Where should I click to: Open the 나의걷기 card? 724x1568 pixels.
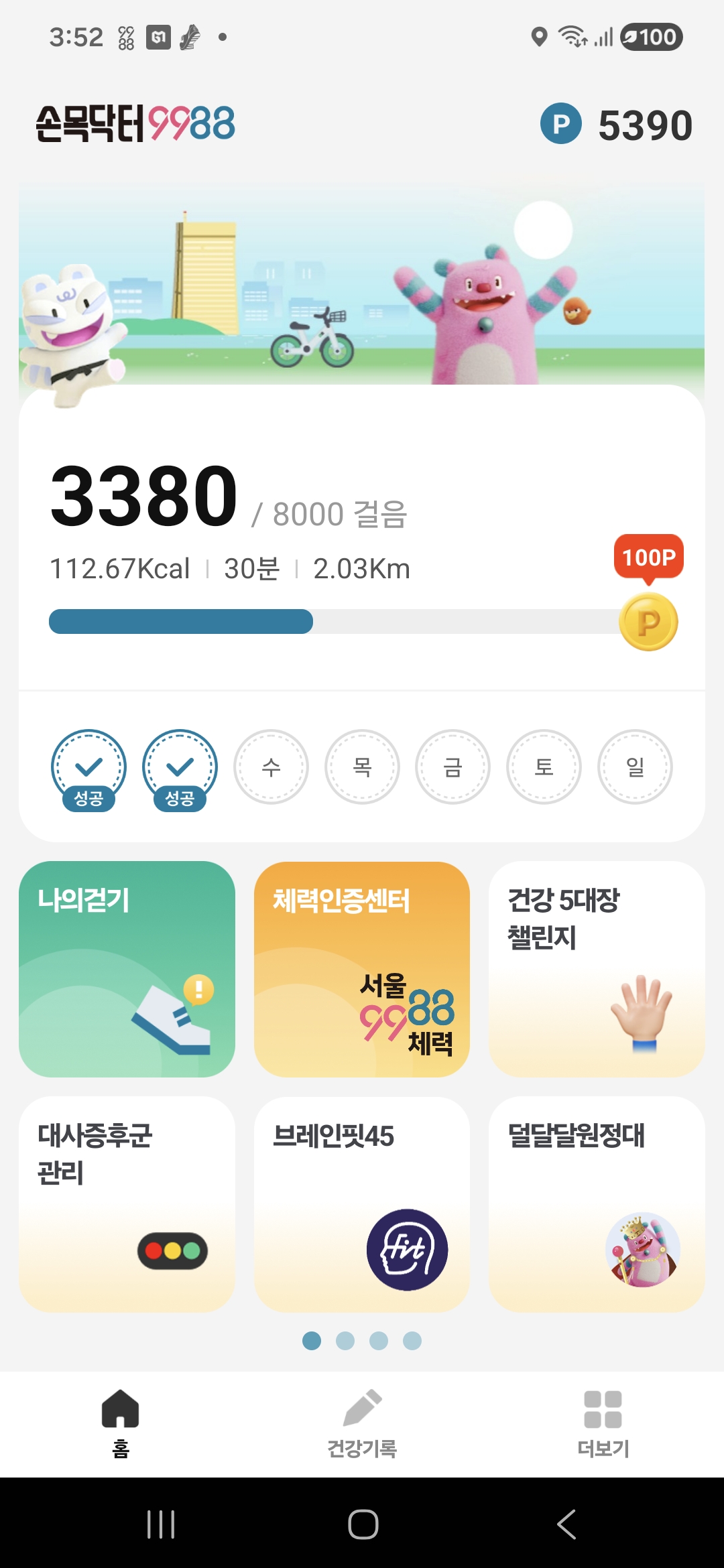coord(127,969)
